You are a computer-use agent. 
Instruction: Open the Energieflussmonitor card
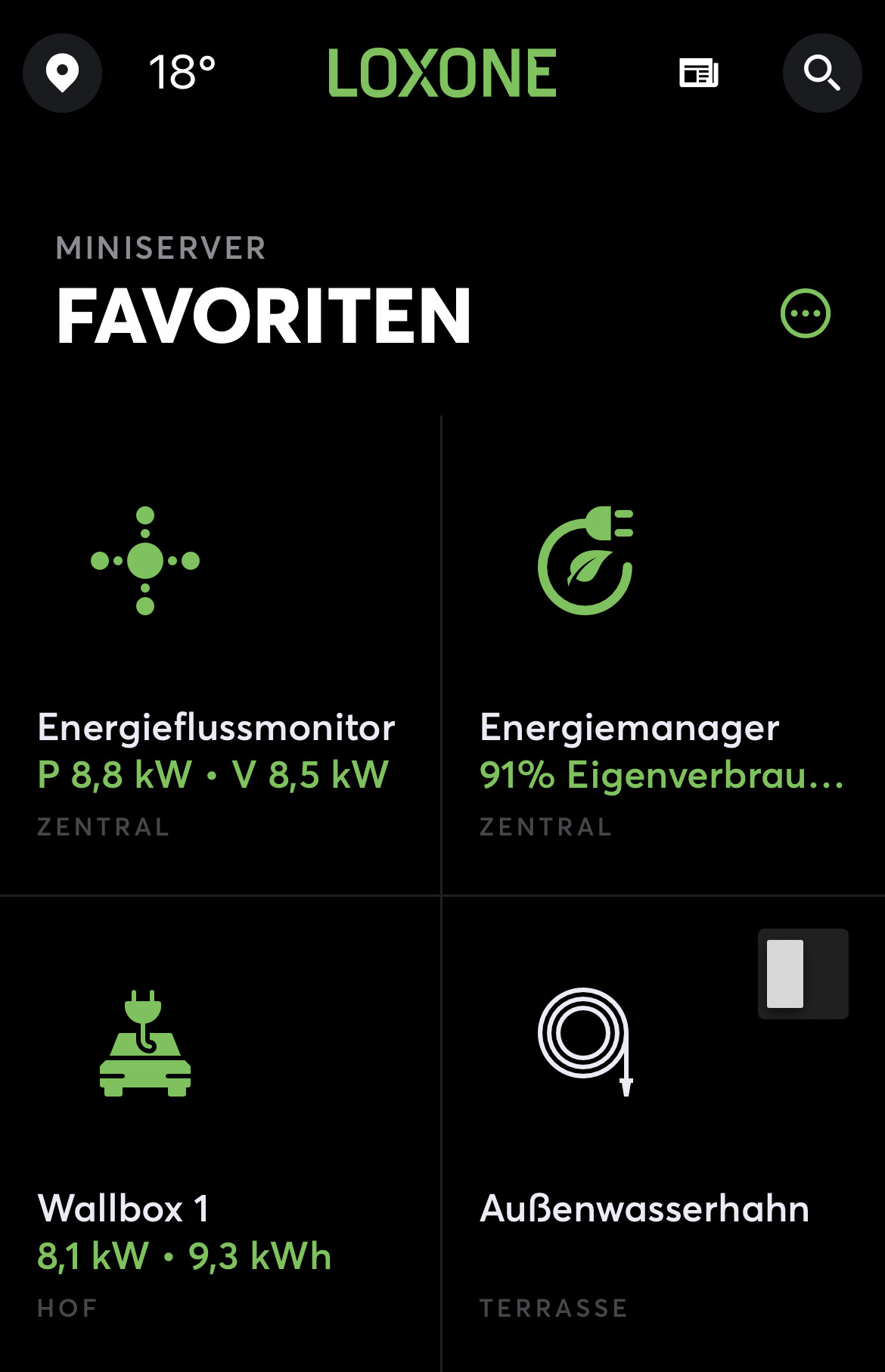pyautogui.click(x=219, y=655)
